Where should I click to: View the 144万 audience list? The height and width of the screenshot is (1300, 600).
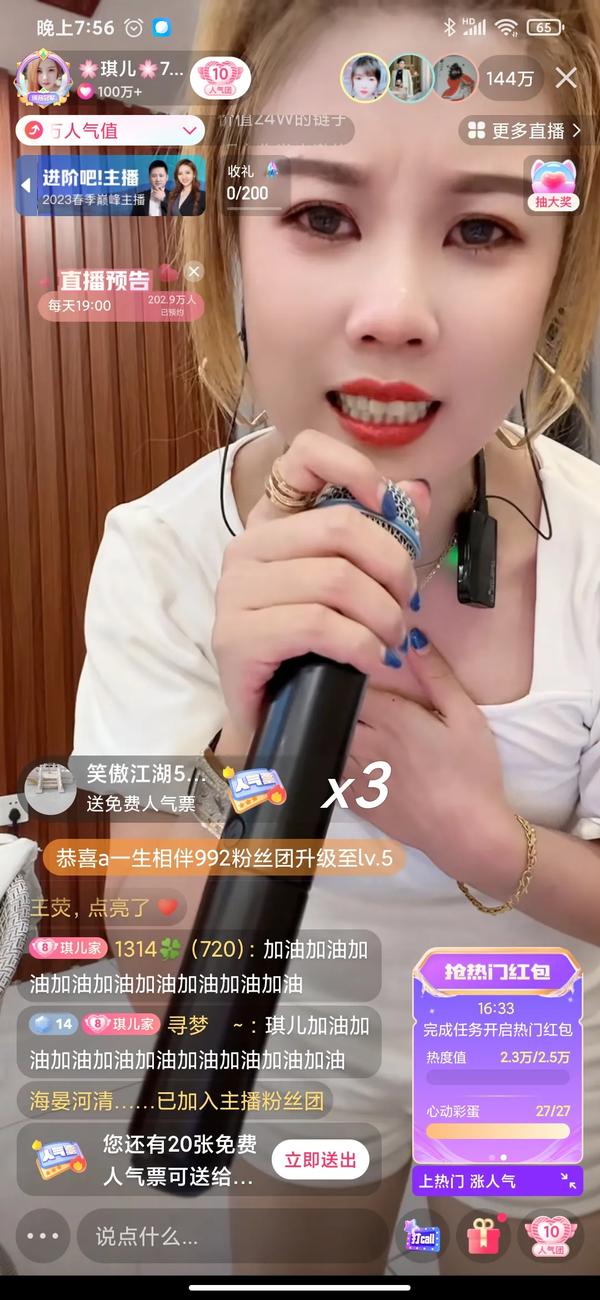click(510, 78)
